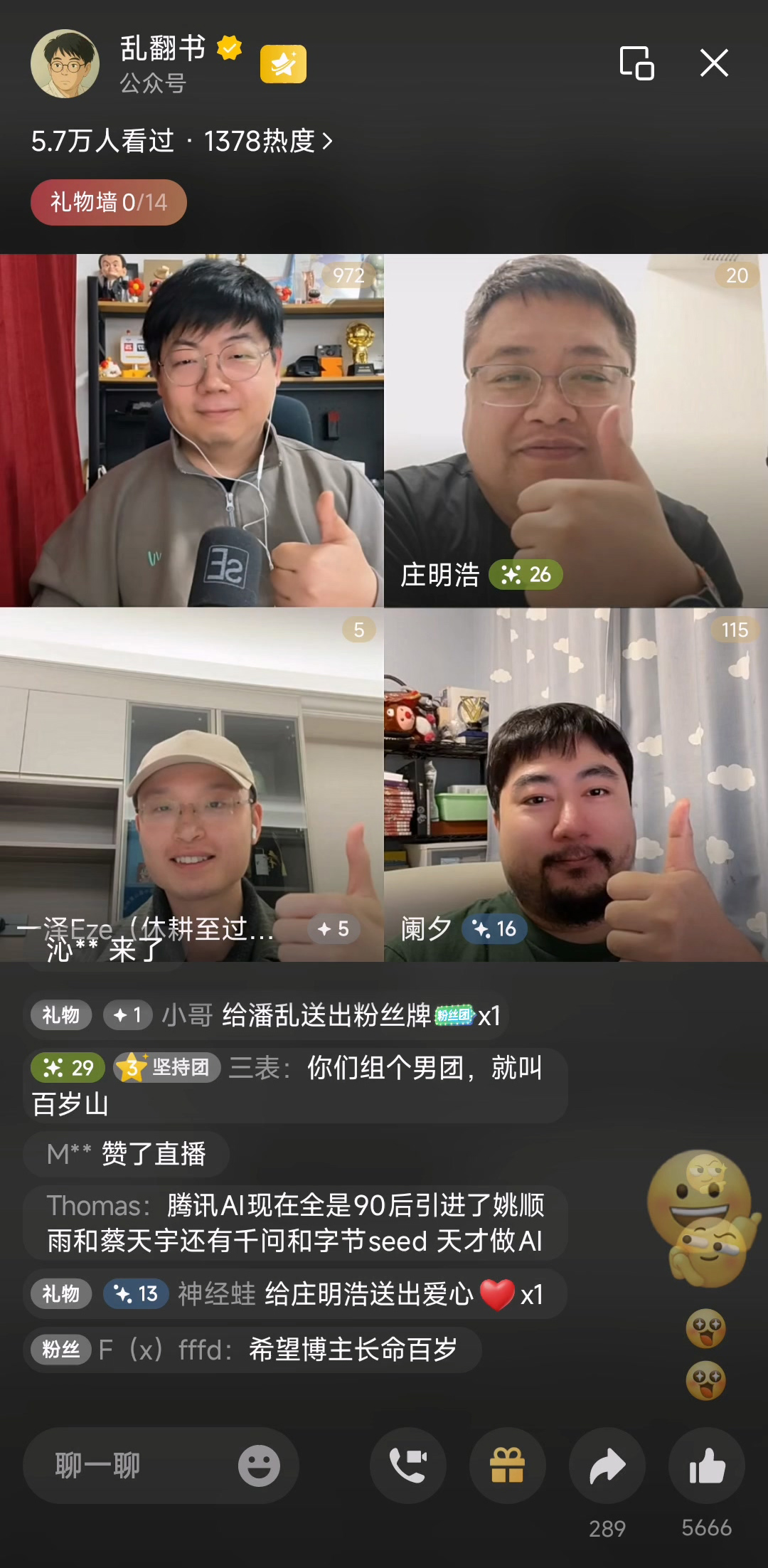Image resolution: width=768 pixels, height=1568 pixels.
Task: Request a video call link-up
Action: [x=408, y=1466]
